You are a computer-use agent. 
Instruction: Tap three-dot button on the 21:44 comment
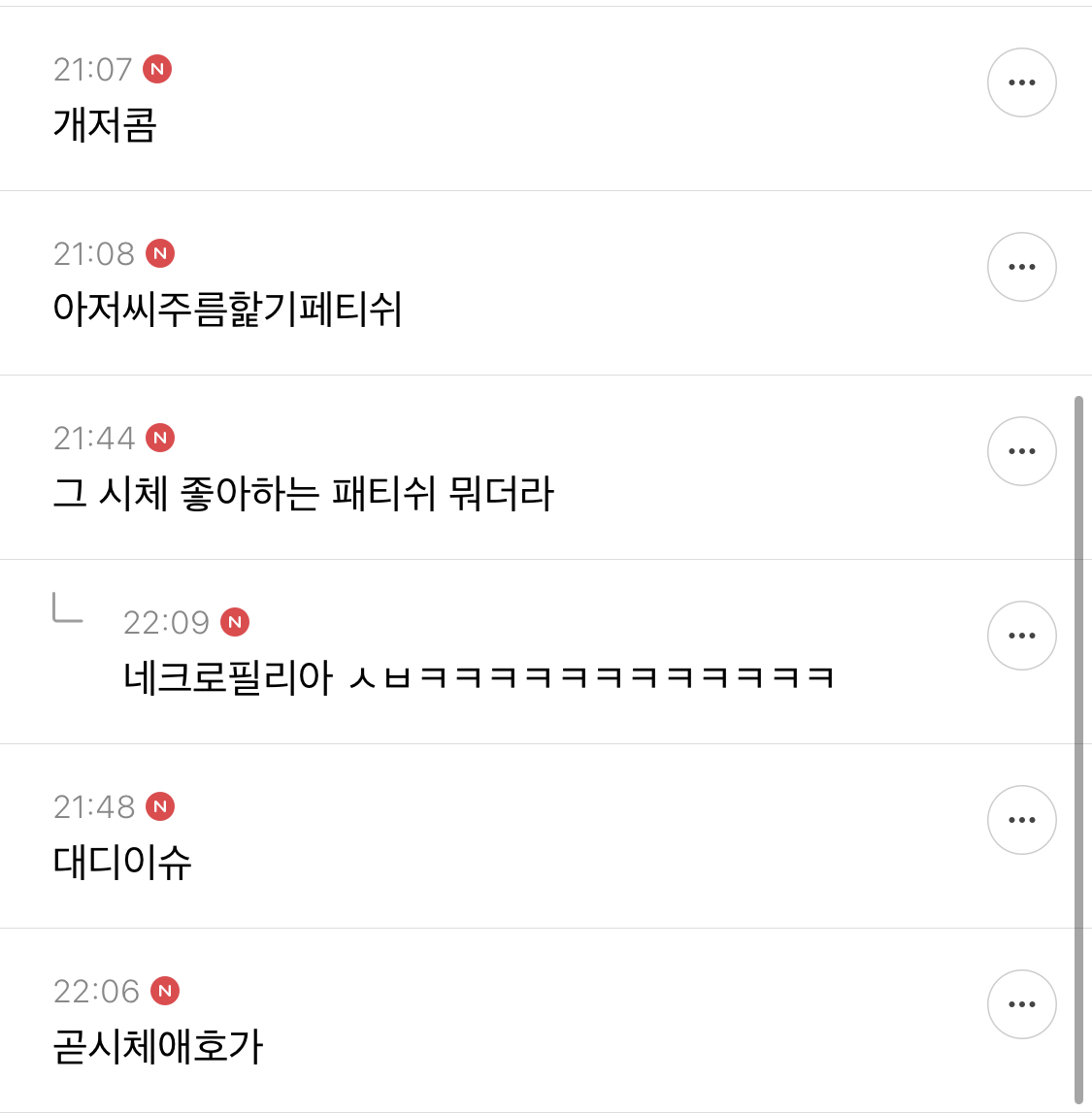tap(1021, 451)
